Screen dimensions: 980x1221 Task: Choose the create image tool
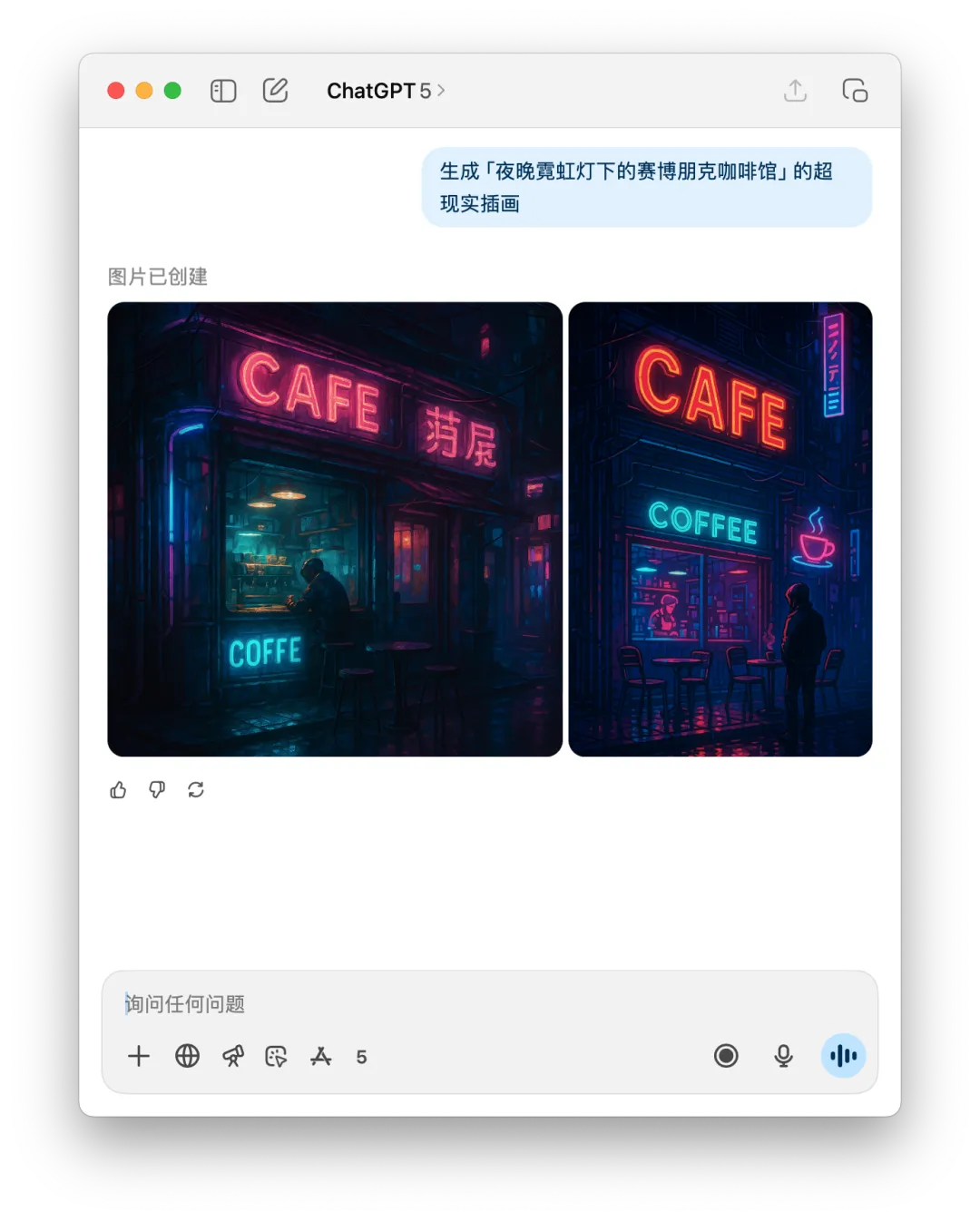click(x=276, y=1056)
